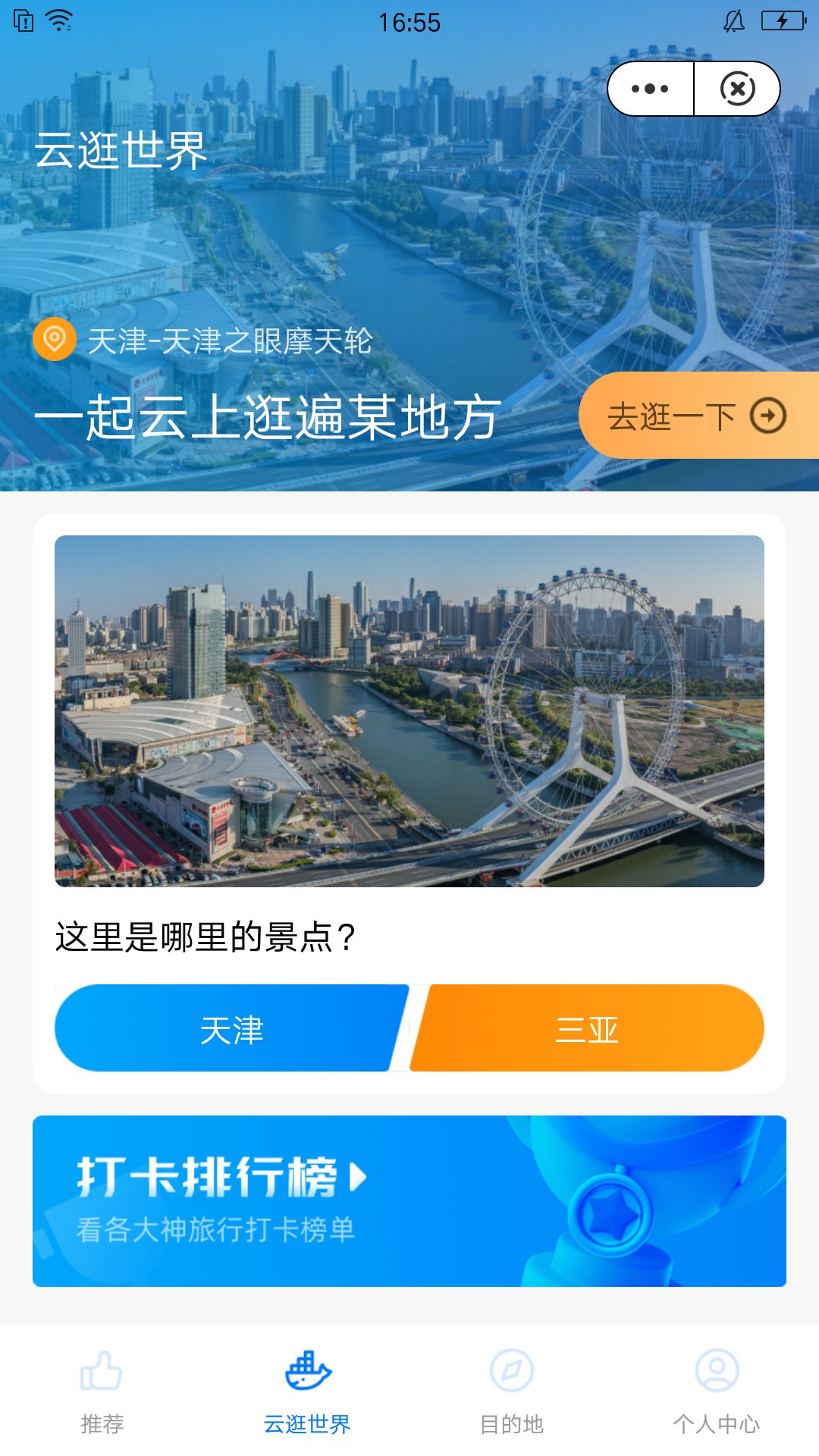Tap the 去逛一下 button
This screenshot has height=1456, width=819.
coord(698,416)
